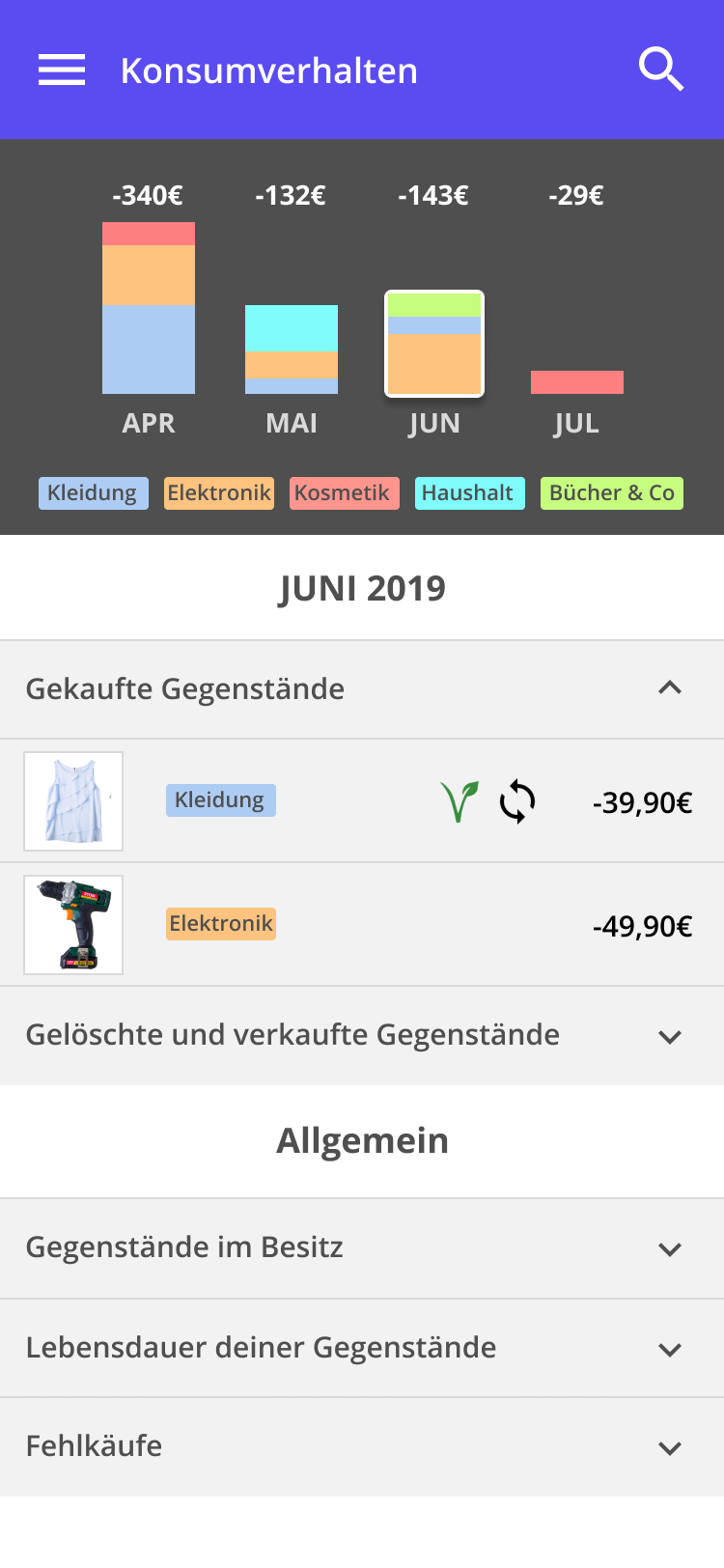The image size is (724, 1568).
Task: Expand Lebensdauer deiner Gegenstände
Action: coord(670,1349)
